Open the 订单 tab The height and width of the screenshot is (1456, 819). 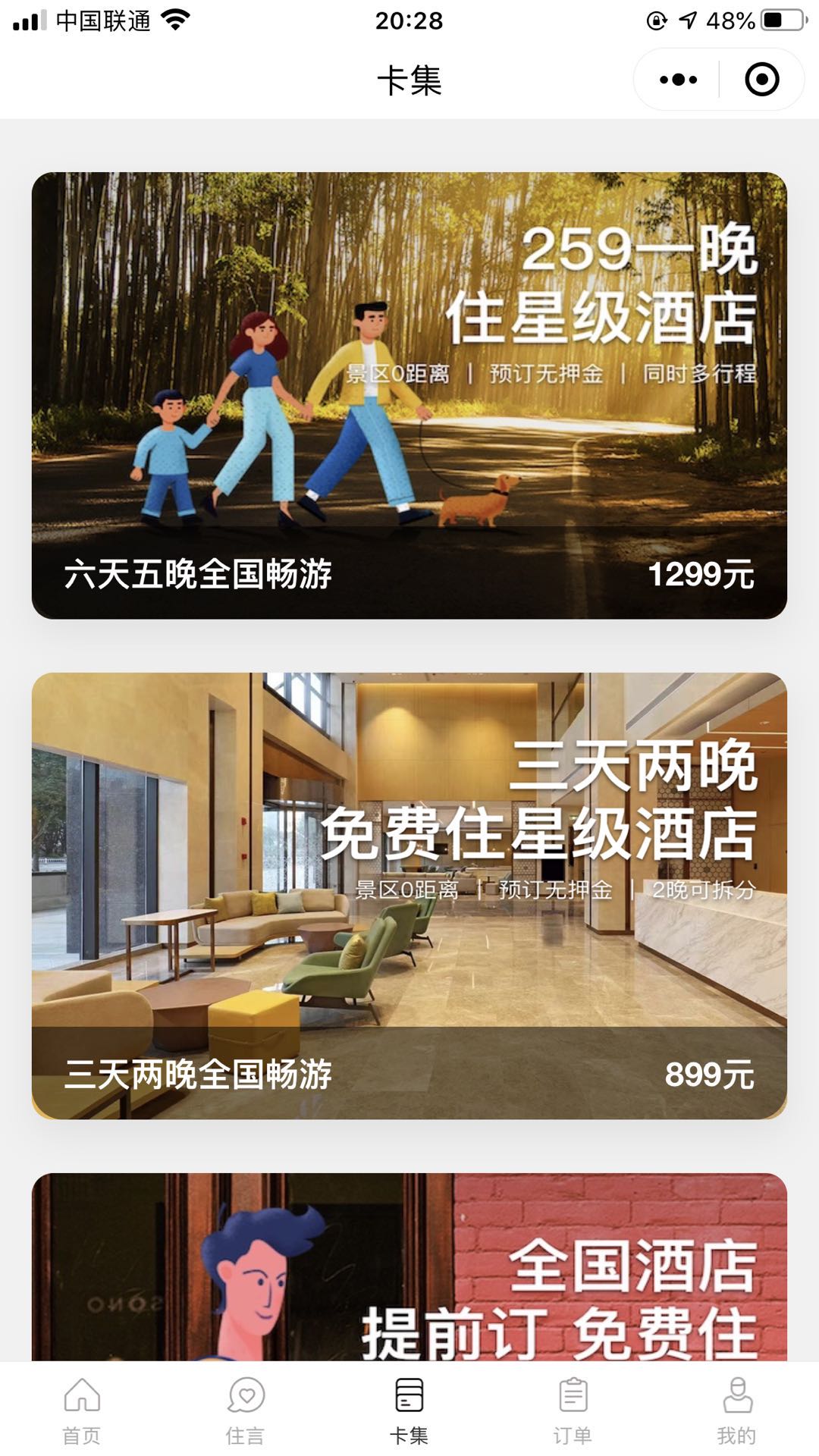[573, 1409]
